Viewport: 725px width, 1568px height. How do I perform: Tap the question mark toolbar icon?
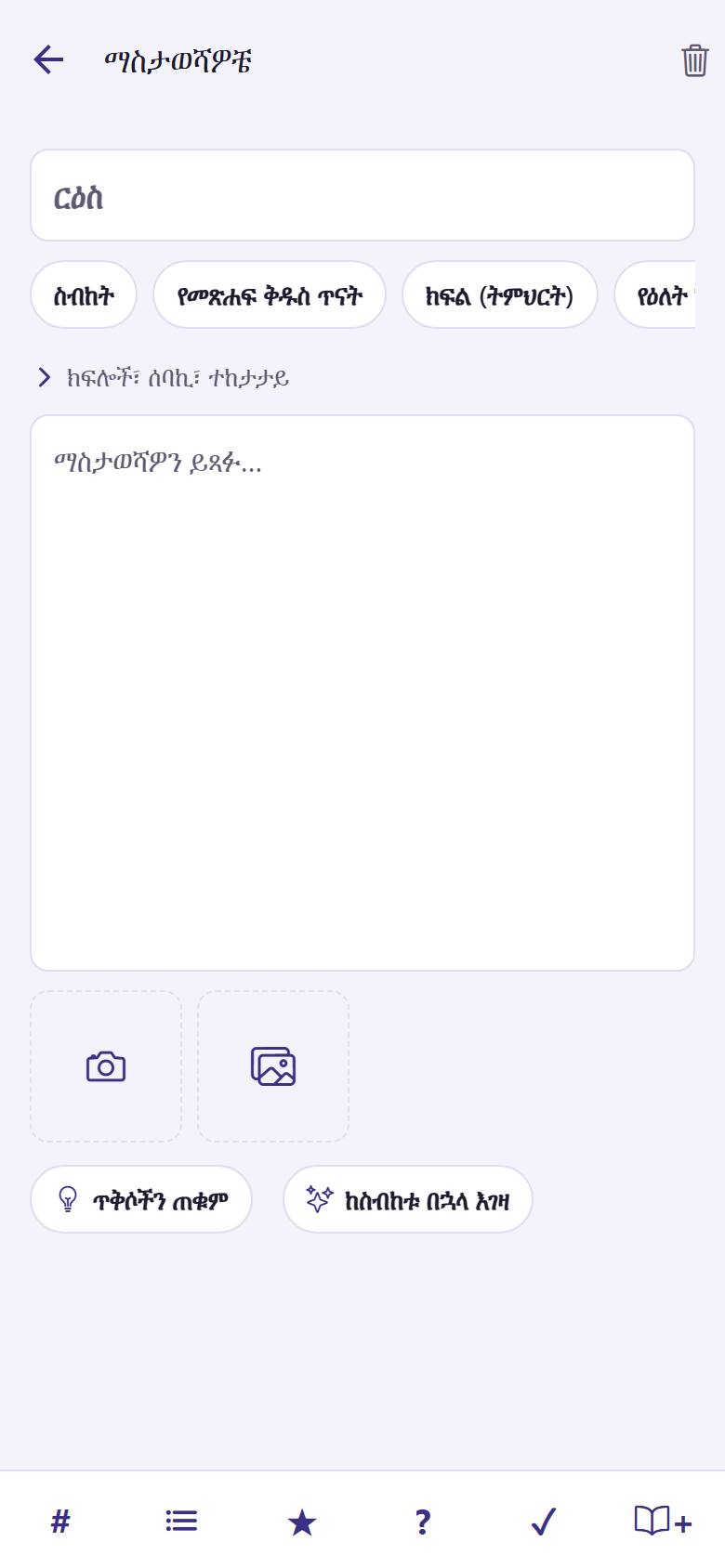(x=423, y=1522)
